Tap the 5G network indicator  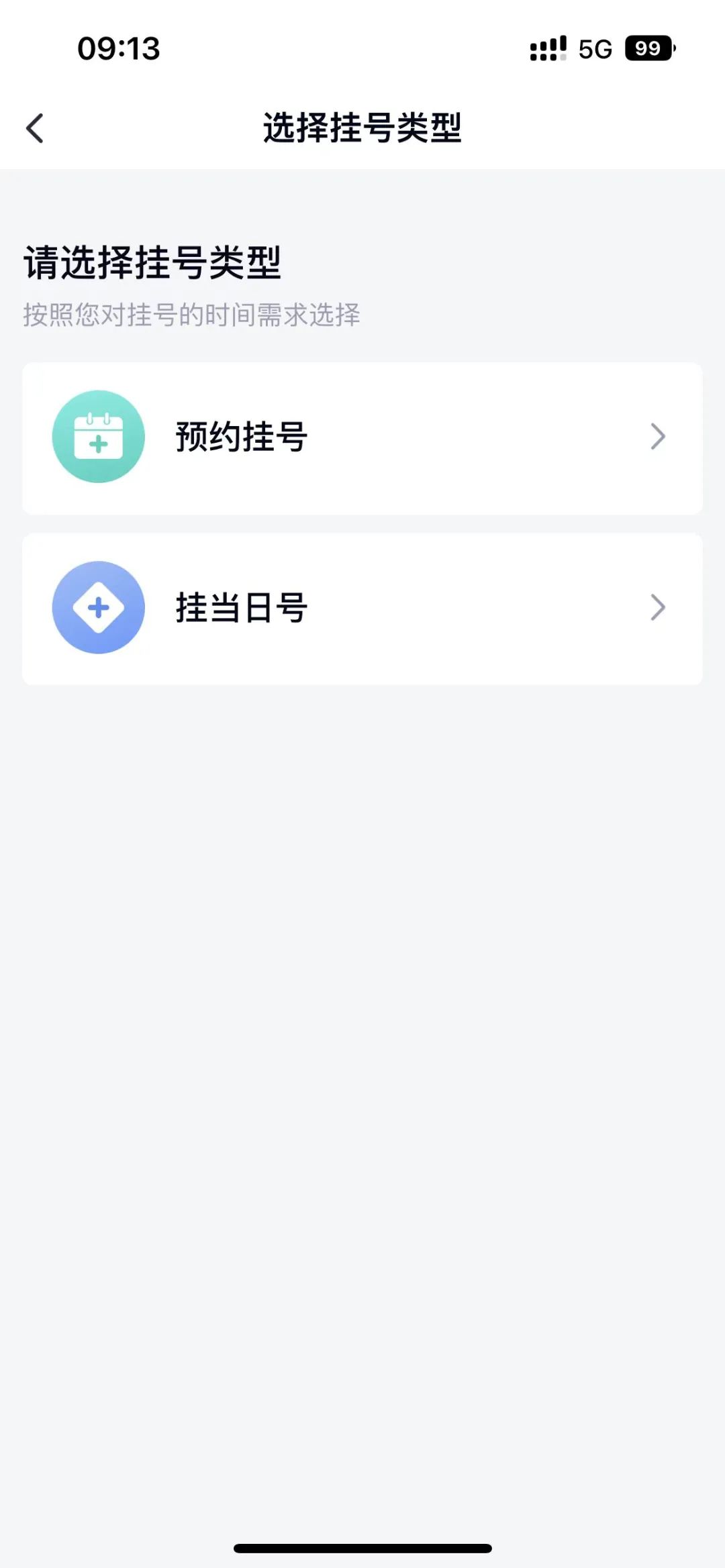click(595, 49)
